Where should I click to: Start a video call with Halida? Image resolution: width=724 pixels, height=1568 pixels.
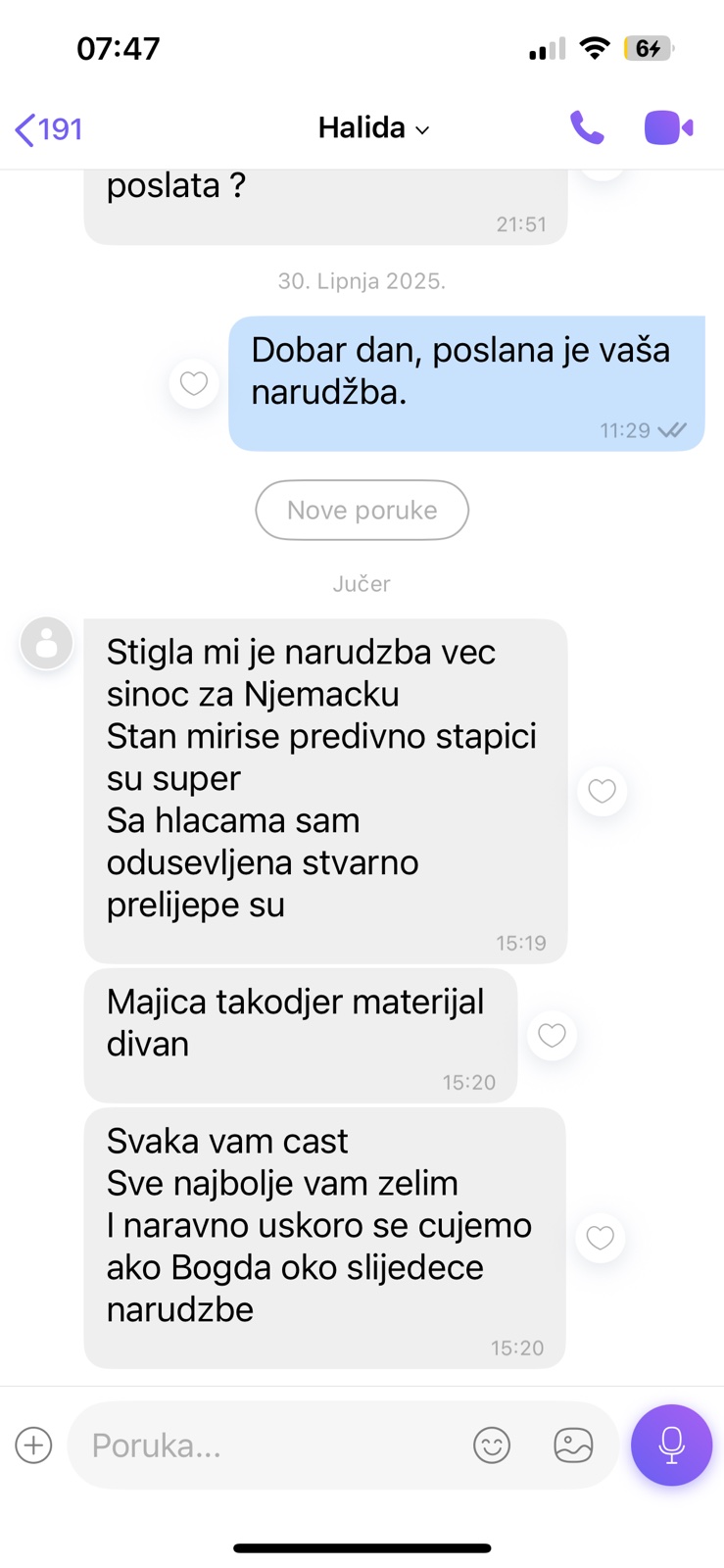tap(668, 128)
